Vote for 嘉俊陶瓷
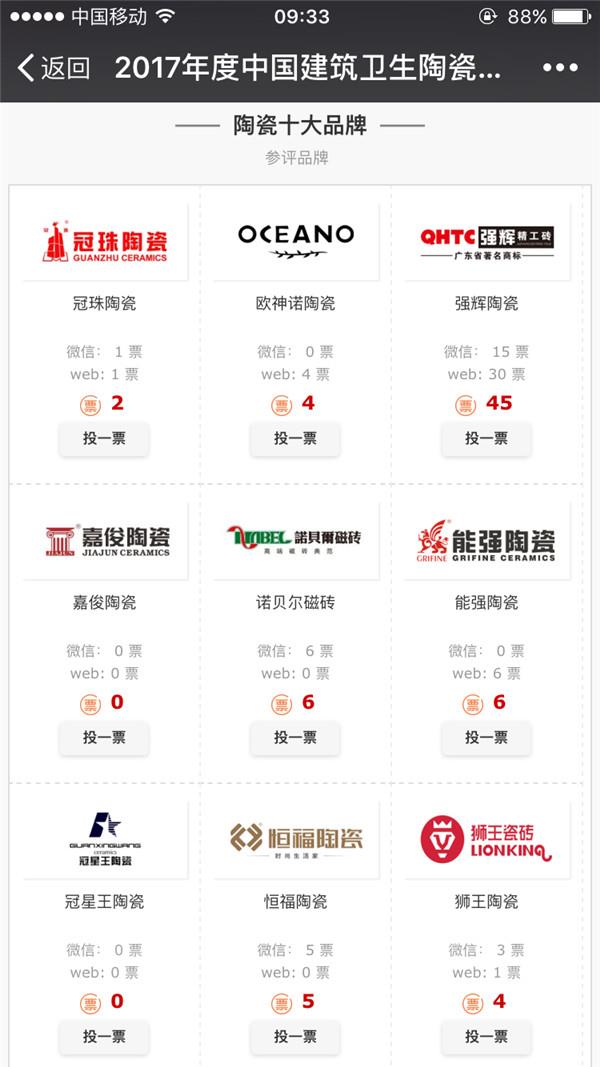Image resolution: width=600 pixels, height=1067 pixels. tap(104, 737)
